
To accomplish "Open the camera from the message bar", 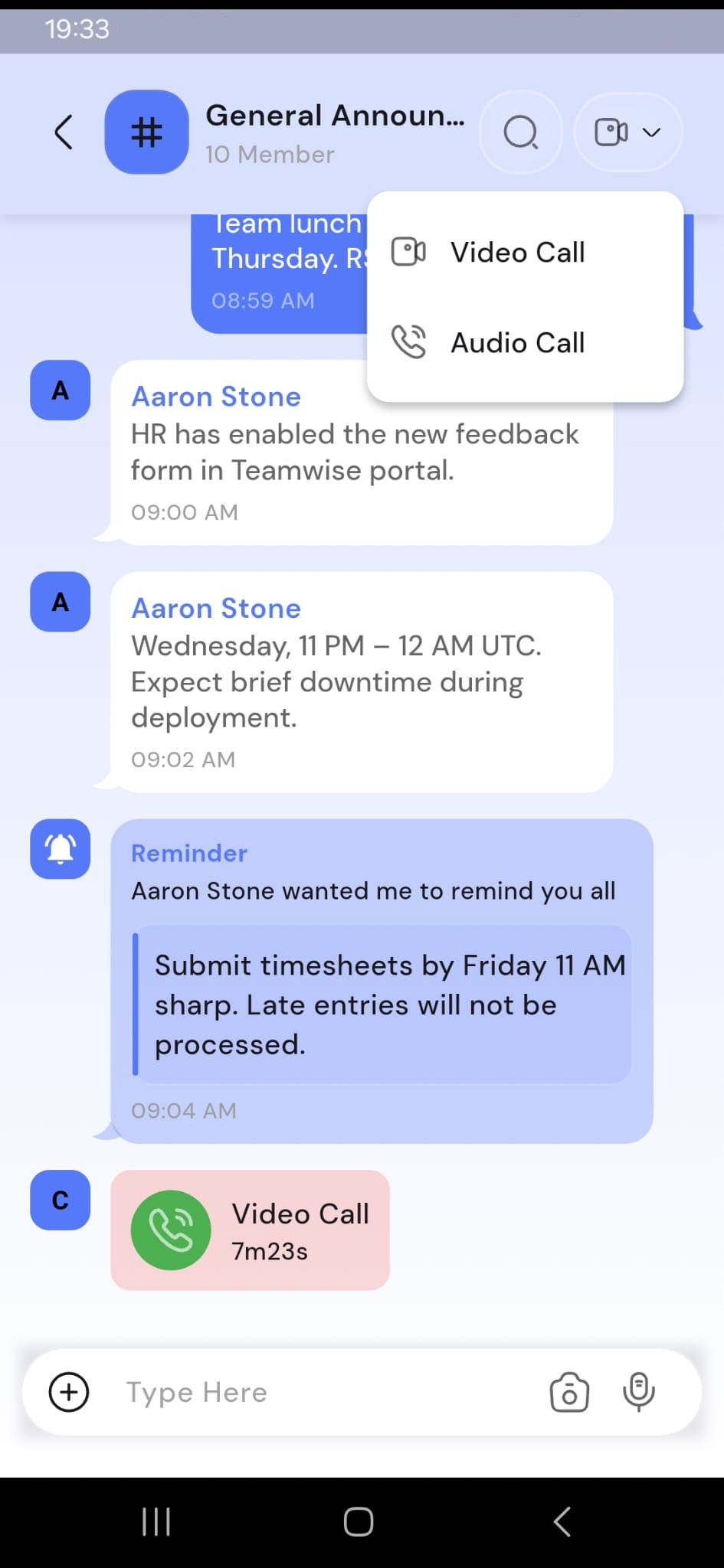I will tap(569, 1391).
